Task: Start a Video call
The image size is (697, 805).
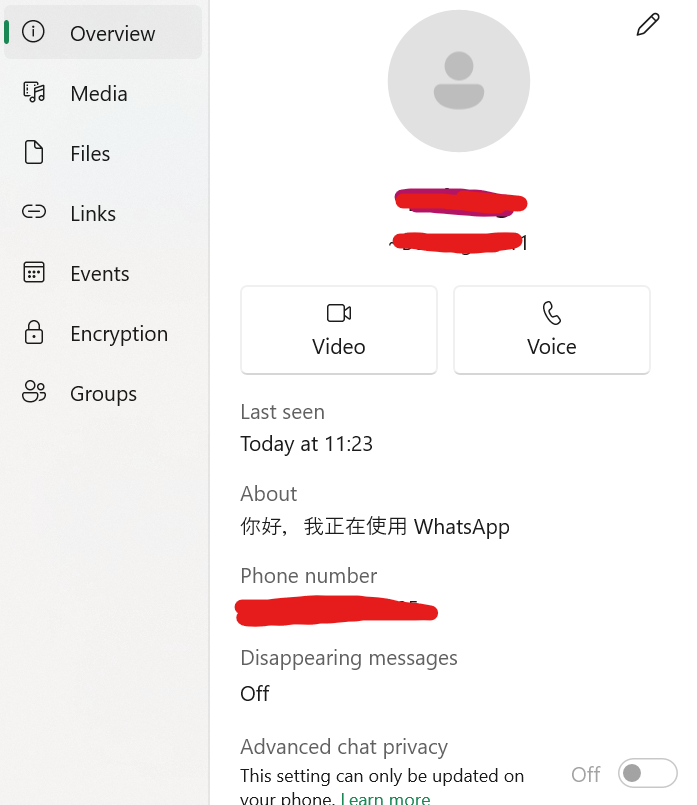Action: 339,330
